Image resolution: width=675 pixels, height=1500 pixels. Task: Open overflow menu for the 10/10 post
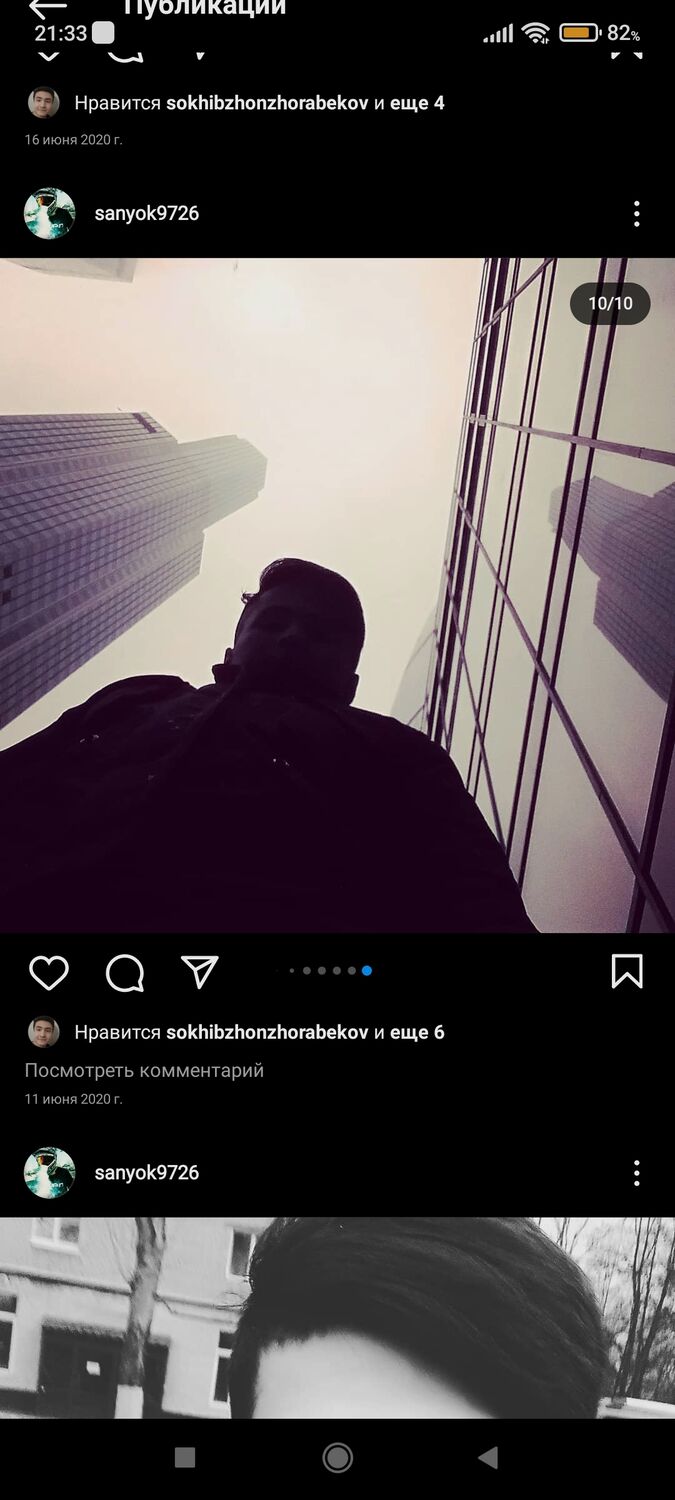point(636,214)
